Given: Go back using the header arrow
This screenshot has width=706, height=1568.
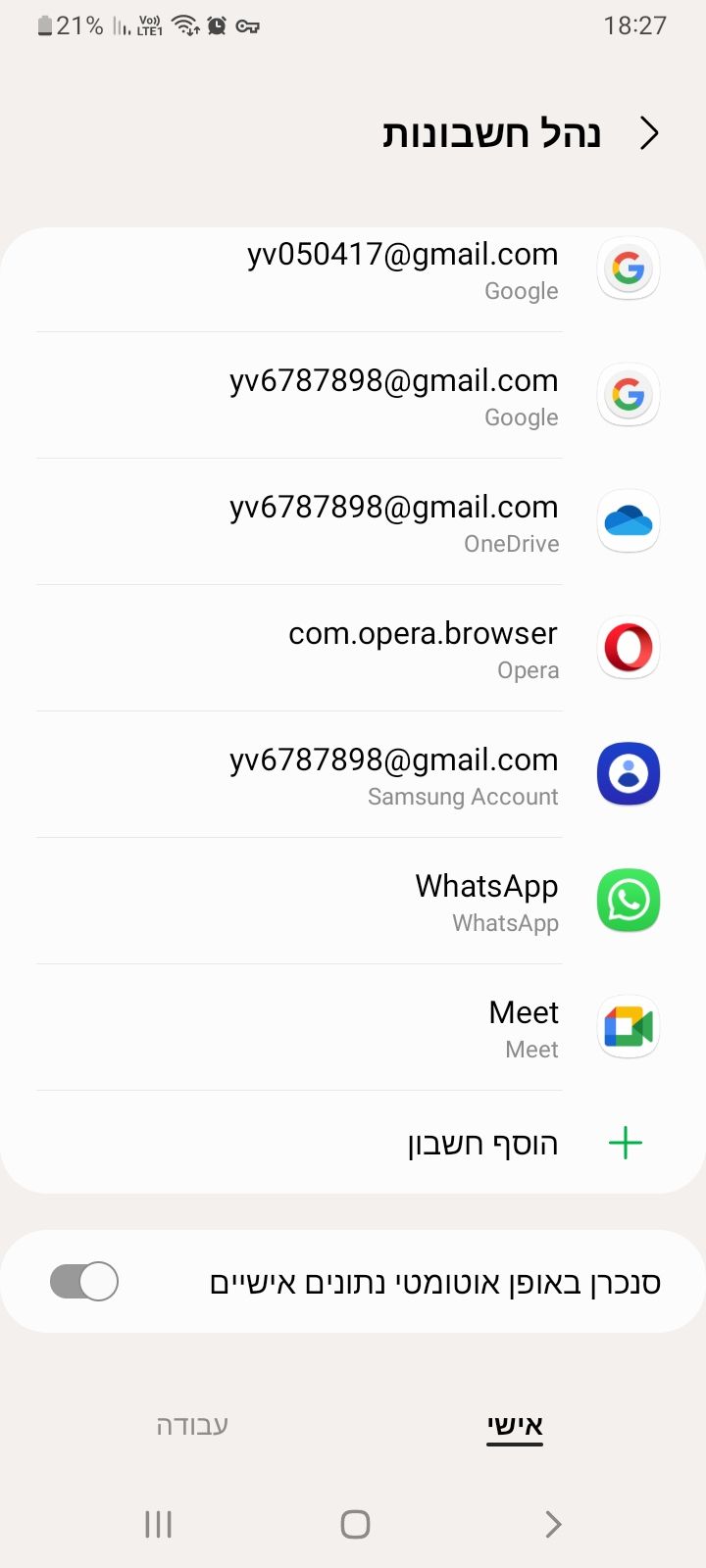Looking at the screenshot, I should (649, 132).
